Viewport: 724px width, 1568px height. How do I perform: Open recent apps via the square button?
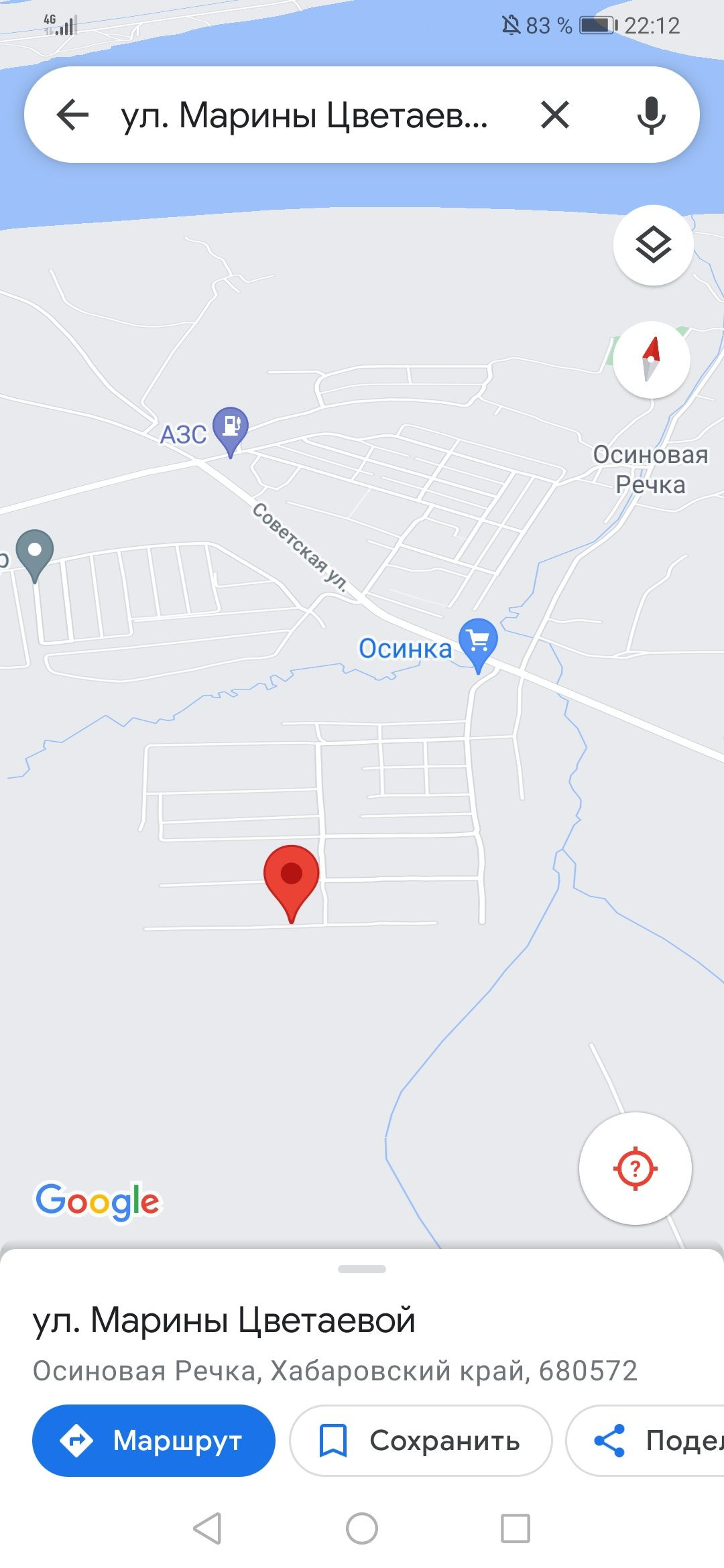tap(516, 1528)
